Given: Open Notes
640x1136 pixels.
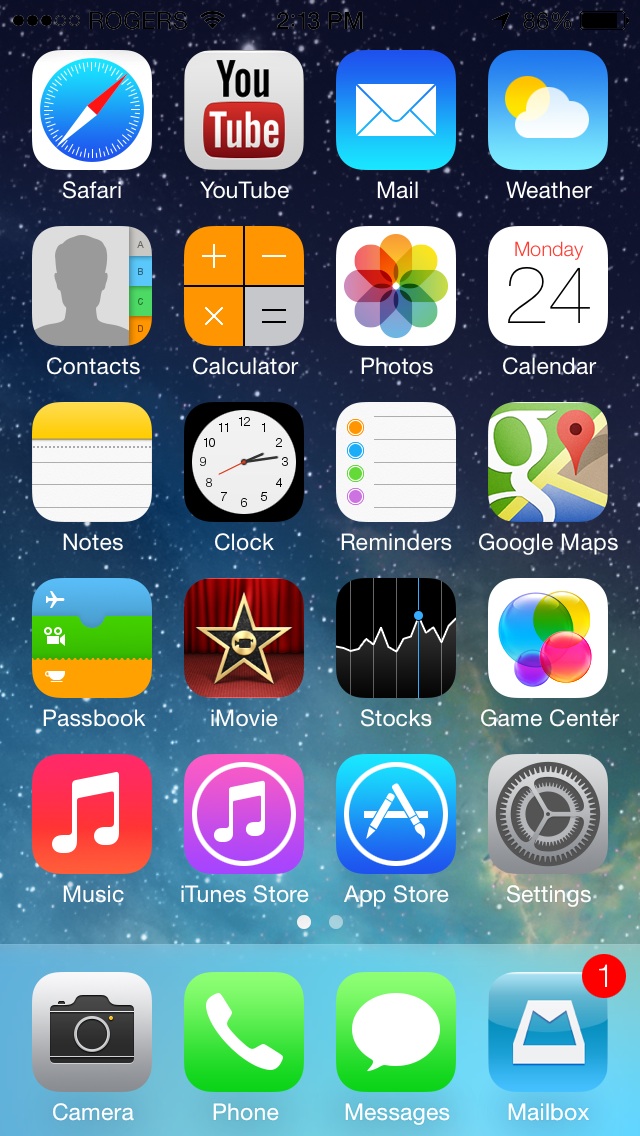Looking at the screenshot, I should click(92, 462).
